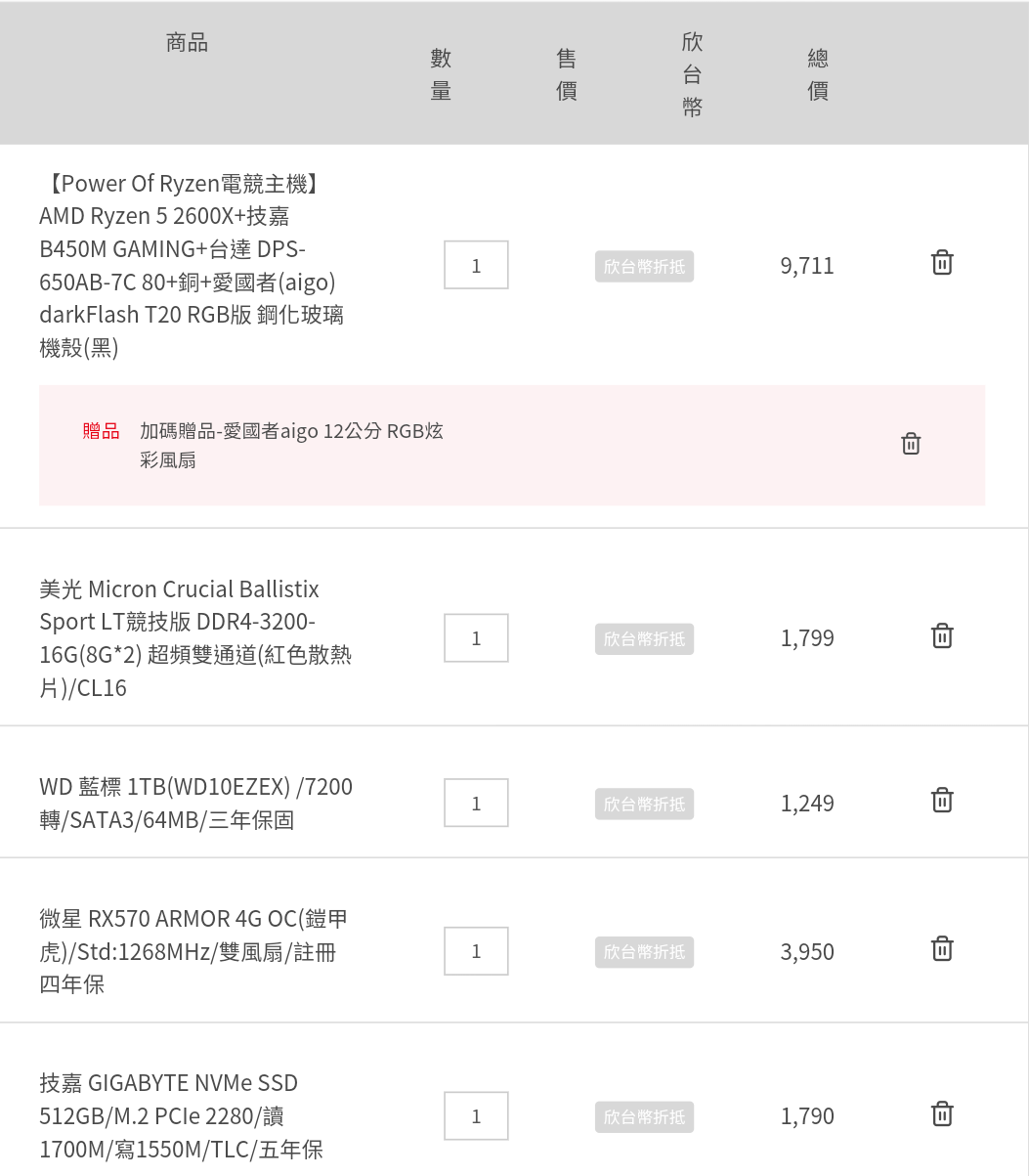Remove the WD Blue 1TB hard drive

pyautogui.click(x=942, y=801)
